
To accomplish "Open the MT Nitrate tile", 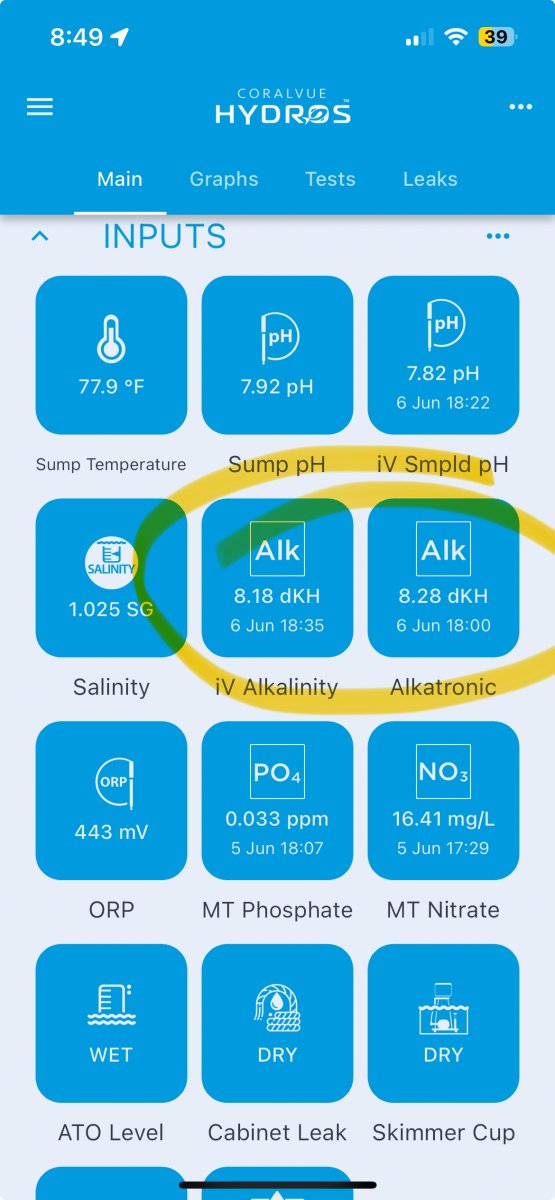I will (x=443, y=801).
